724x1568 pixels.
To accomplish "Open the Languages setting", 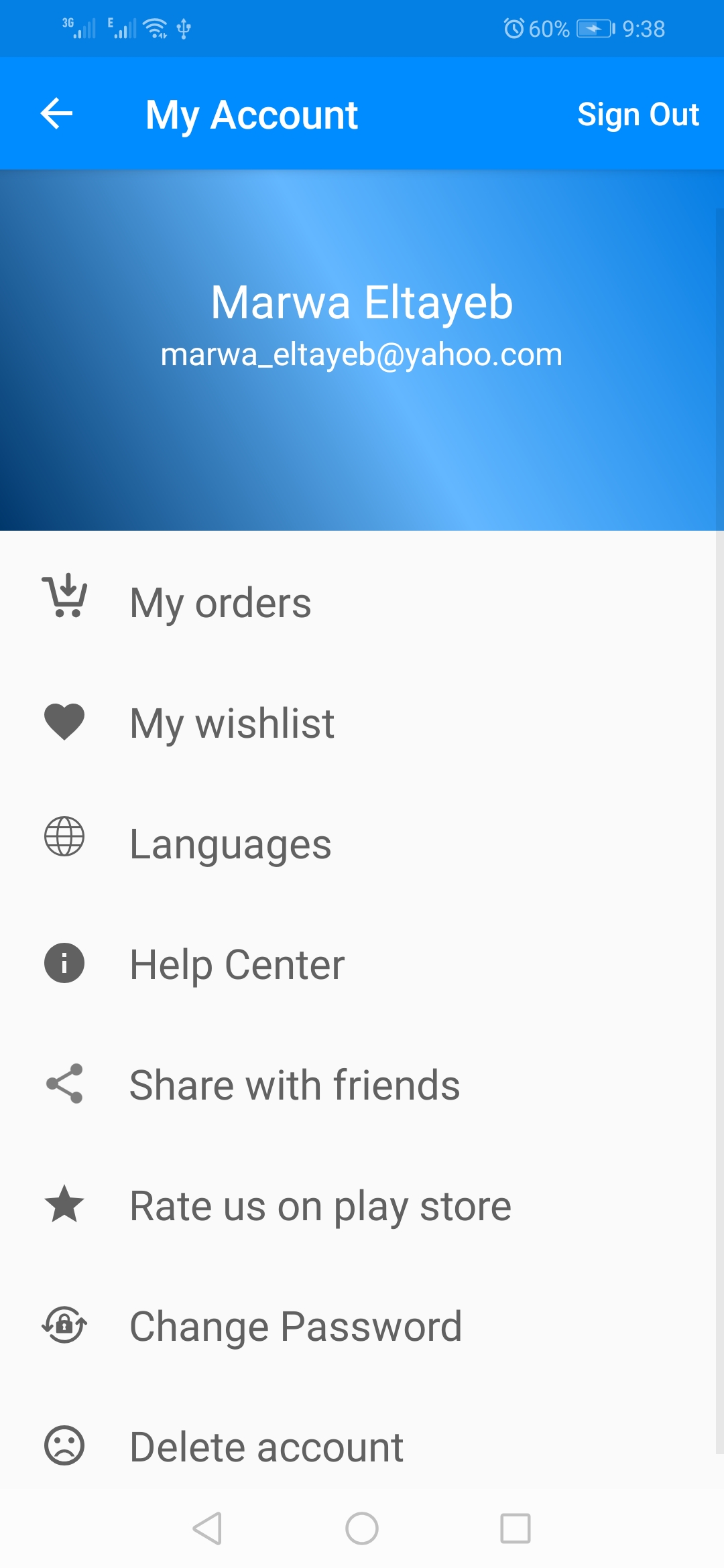I will 230,844.
